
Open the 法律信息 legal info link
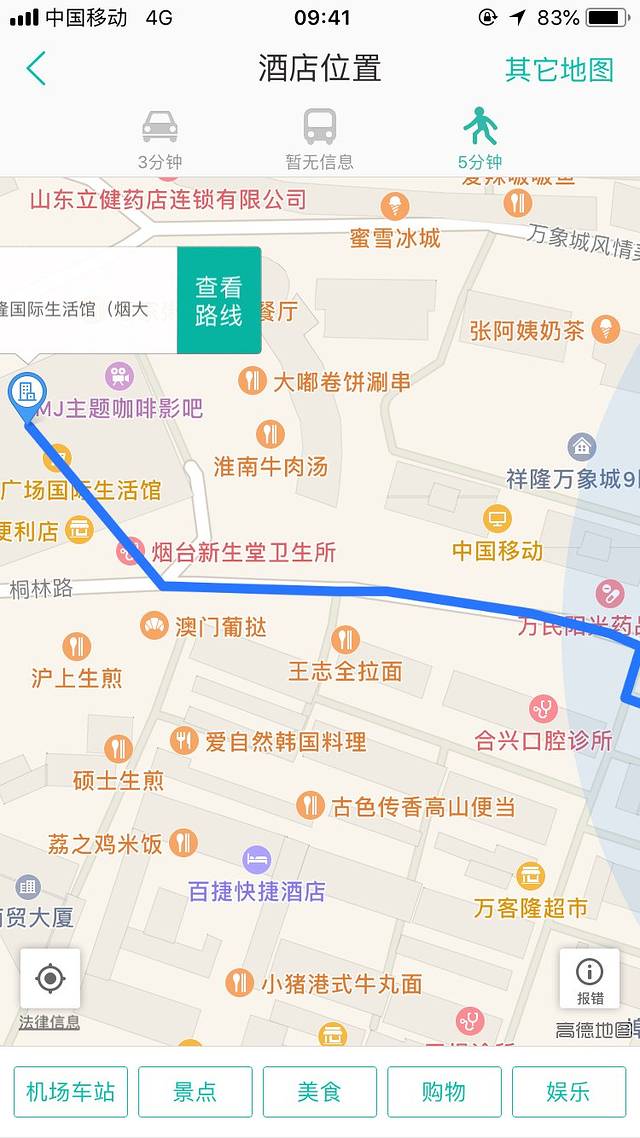(x=49, y=1023)
